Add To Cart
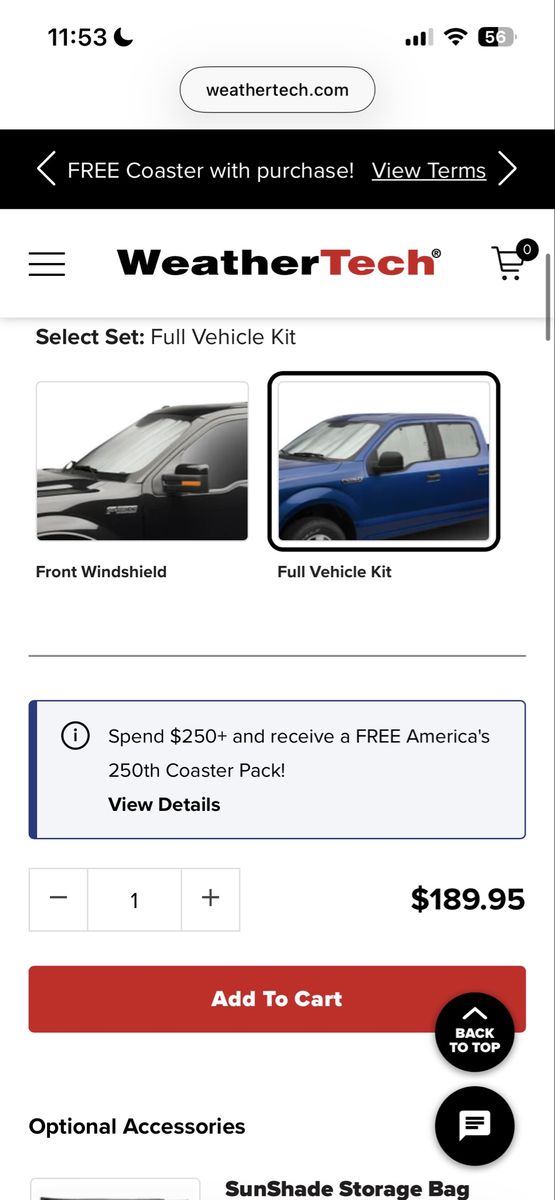Viewport: 555px width, 1200px height. (277, 999)
